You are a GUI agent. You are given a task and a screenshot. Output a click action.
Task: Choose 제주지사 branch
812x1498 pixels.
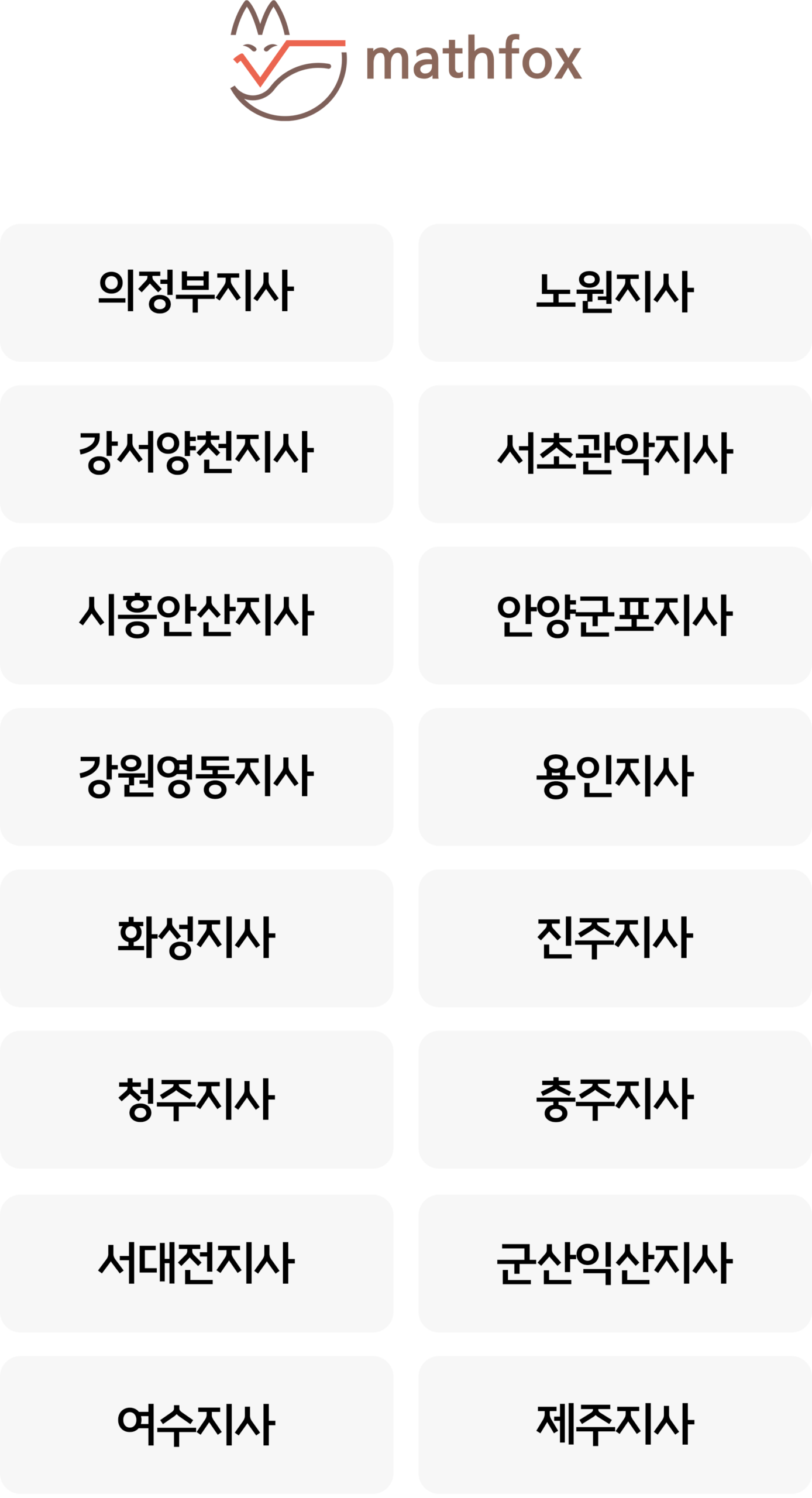point(615,1425)
